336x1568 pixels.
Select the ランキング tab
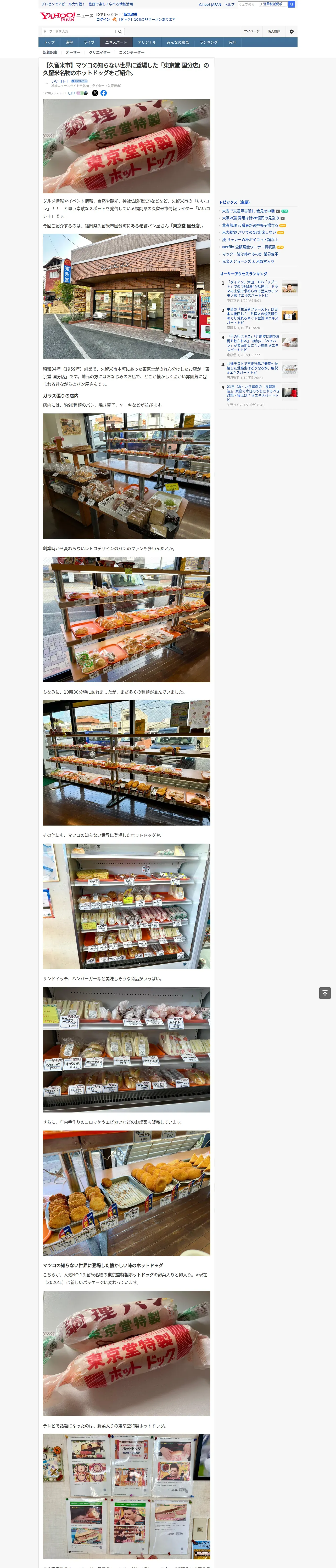(x=209, y=43)
